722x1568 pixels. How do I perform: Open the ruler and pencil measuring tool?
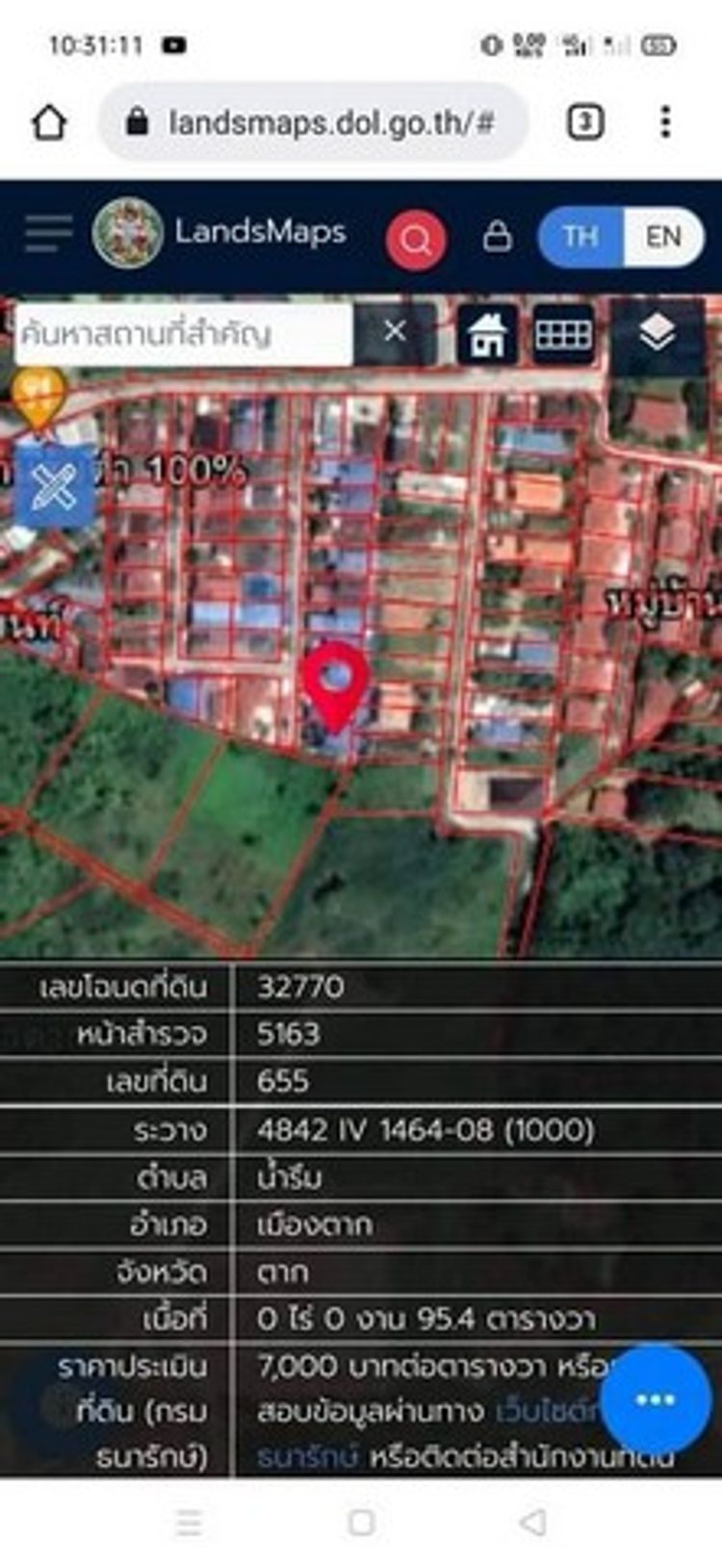54,487
